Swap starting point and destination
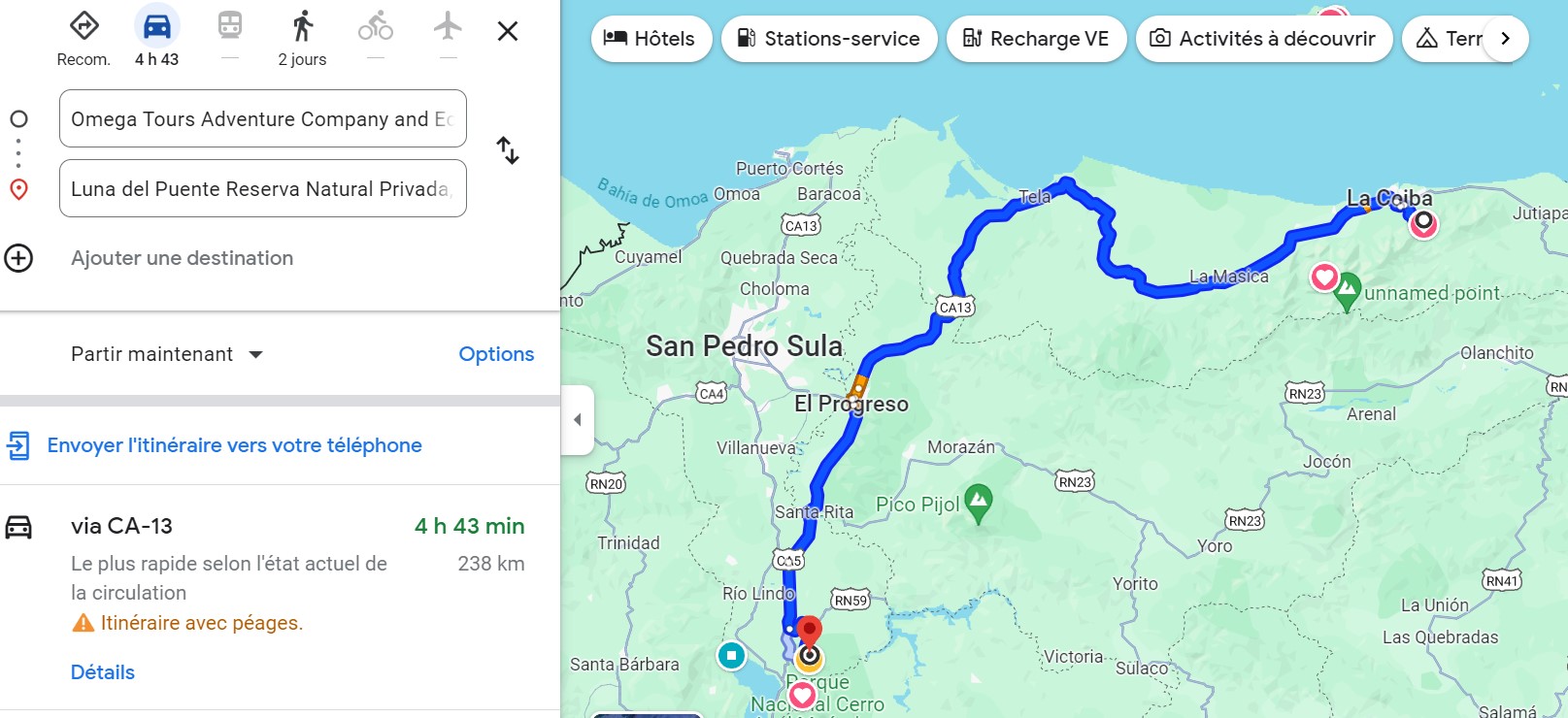This screenshot has height=718, width=1568. (x=508, y=150)
